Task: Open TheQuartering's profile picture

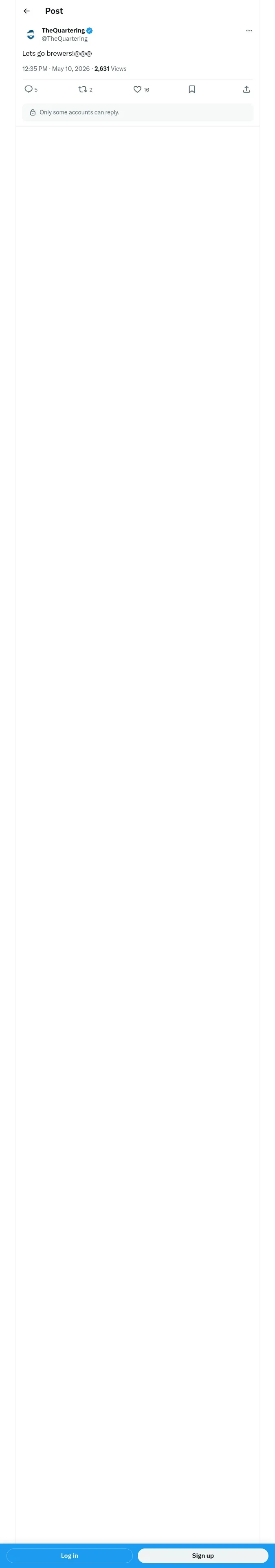Action: click(31, 35)
